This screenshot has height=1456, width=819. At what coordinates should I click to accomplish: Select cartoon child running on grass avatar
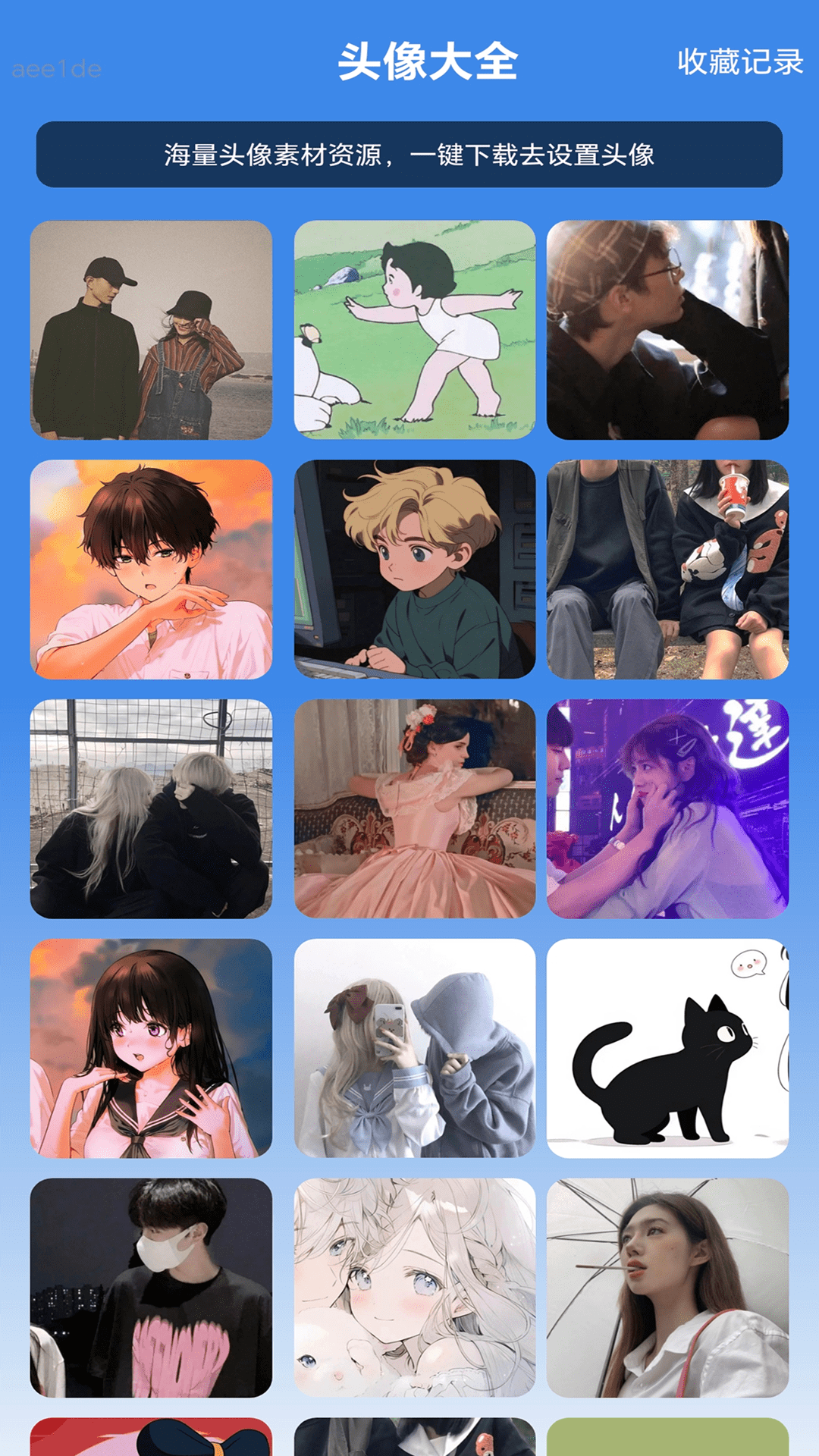point(415,330)
